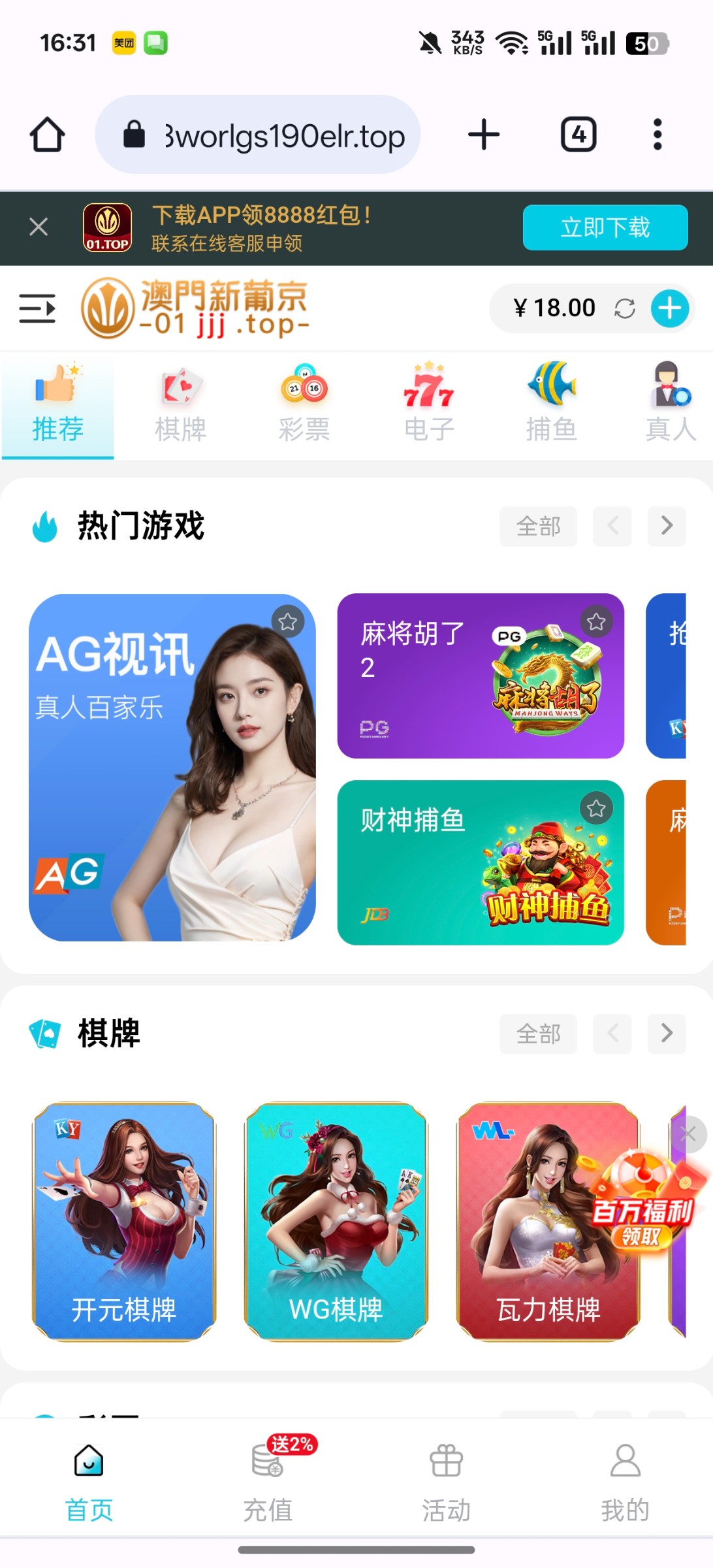View all hot games via 全部
Viewport: 713px width, 1568px height.
click(x=538, y=526)
